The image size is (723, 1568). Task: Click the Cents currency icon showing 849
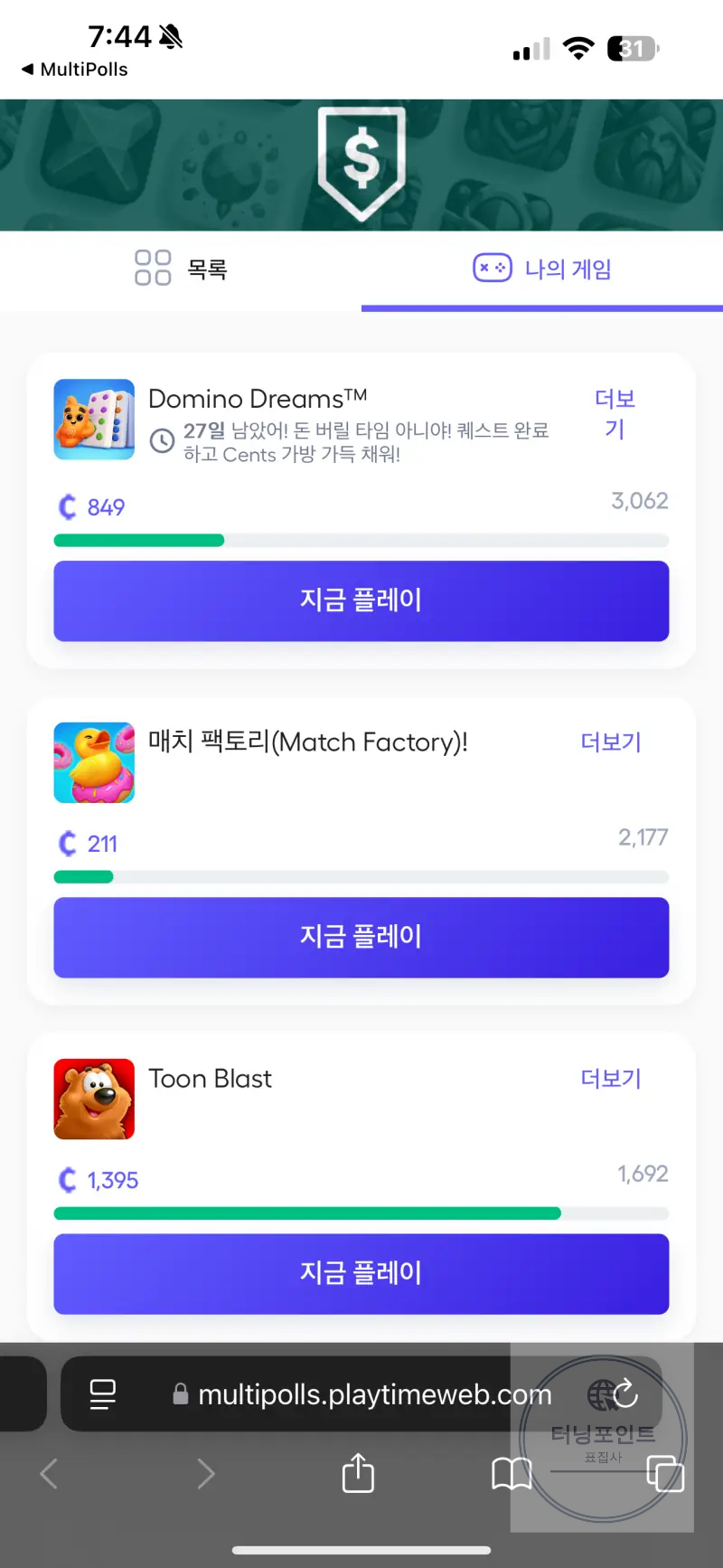[67, 506]
